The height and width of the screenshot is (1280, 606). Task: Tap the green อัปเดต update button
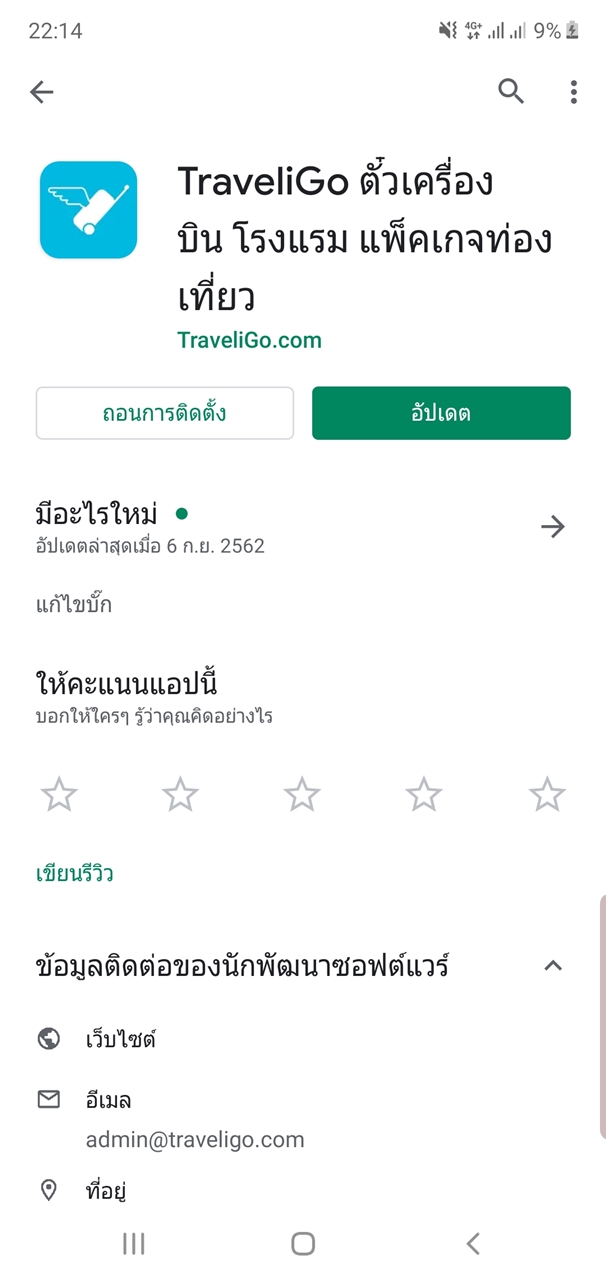click(x=441, y=413)
